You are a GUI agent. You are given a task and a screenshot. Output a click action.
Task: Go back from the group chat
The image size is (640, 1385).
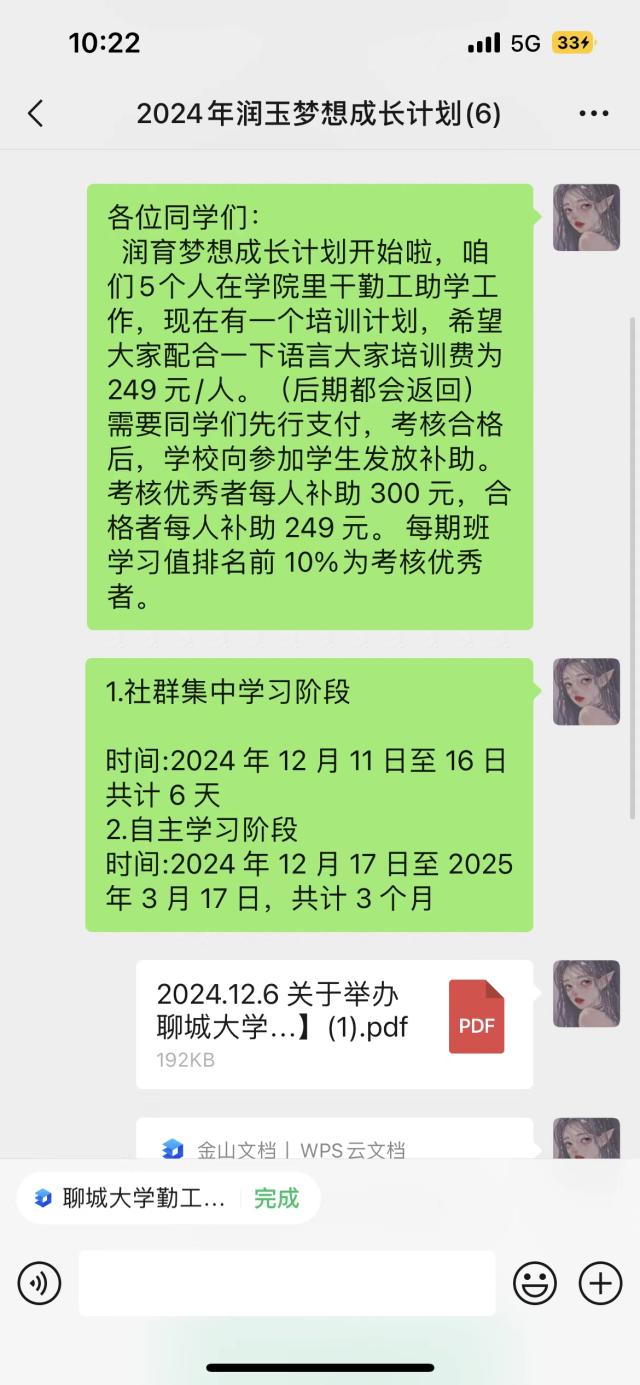(x=36, y=113)
